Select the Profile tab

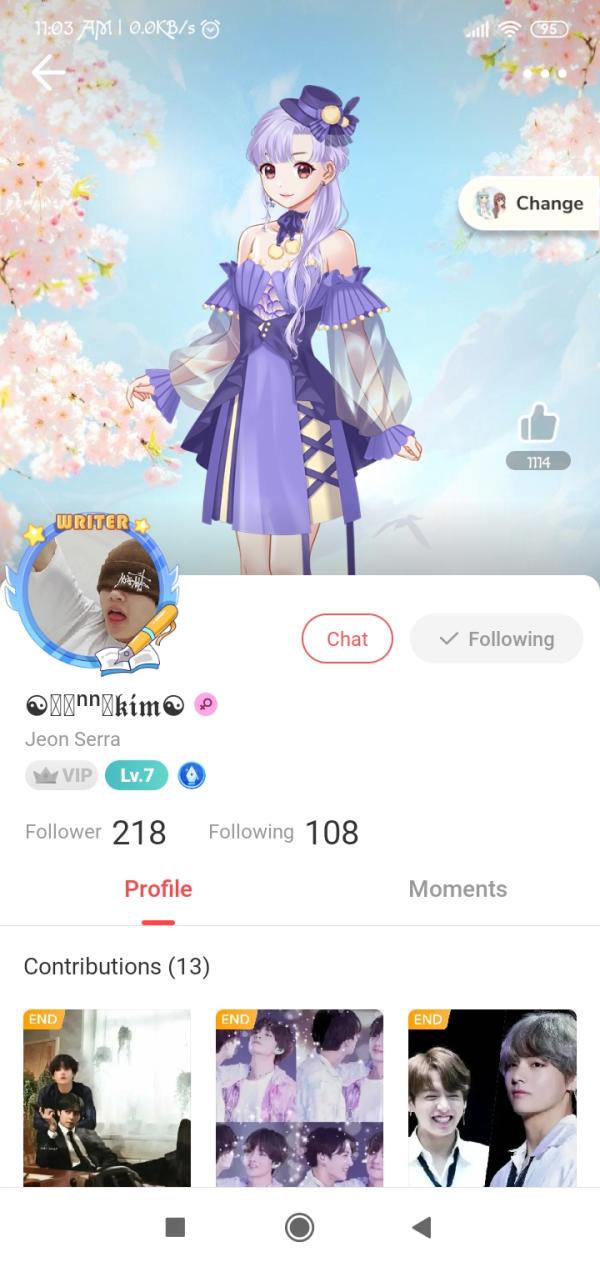pyautogui.click(x=158, y=889)
